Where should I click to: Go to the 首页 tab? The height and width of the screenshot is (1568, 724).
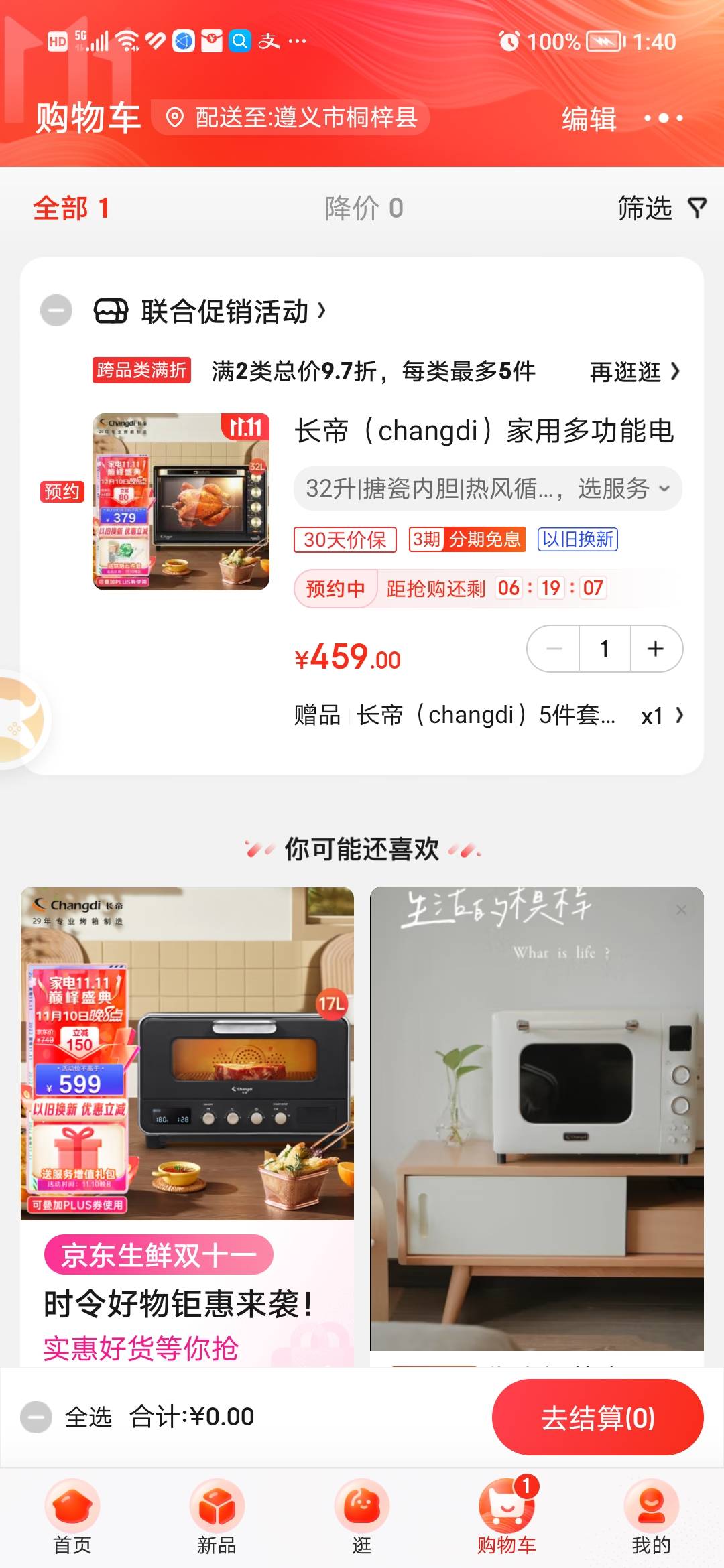click(x=72, y=1517)
